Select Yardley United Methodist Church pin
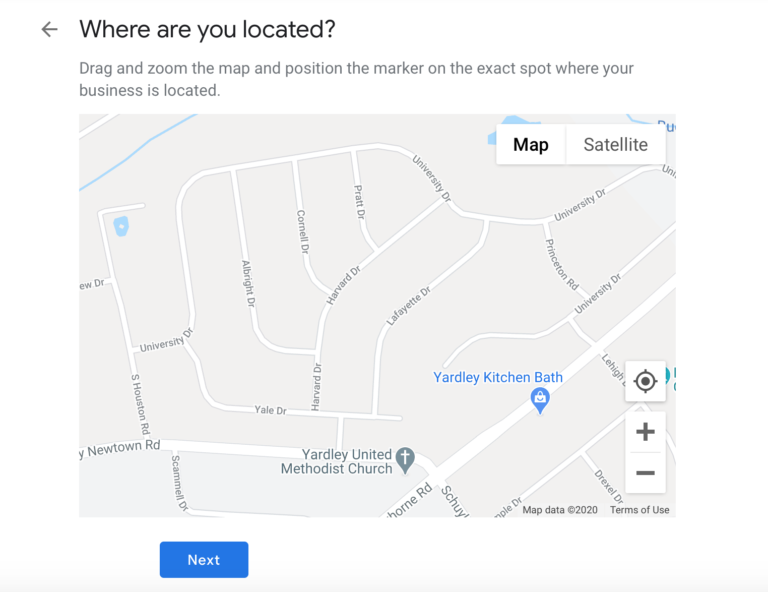 point(405,459)
